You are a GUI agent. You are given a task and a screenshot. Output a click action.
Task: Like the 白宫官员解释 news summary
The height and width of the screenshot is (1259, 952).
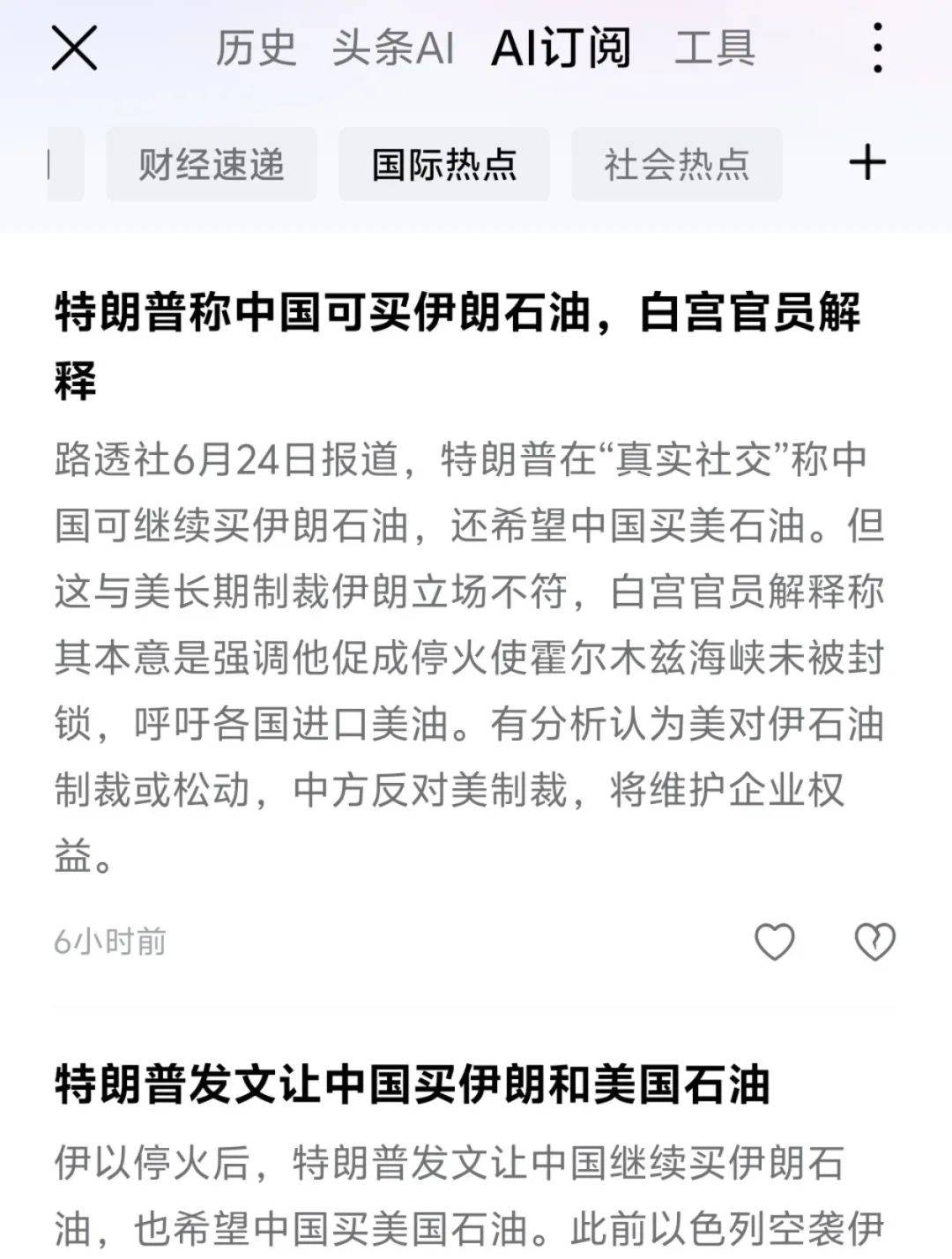click(775, 942)
